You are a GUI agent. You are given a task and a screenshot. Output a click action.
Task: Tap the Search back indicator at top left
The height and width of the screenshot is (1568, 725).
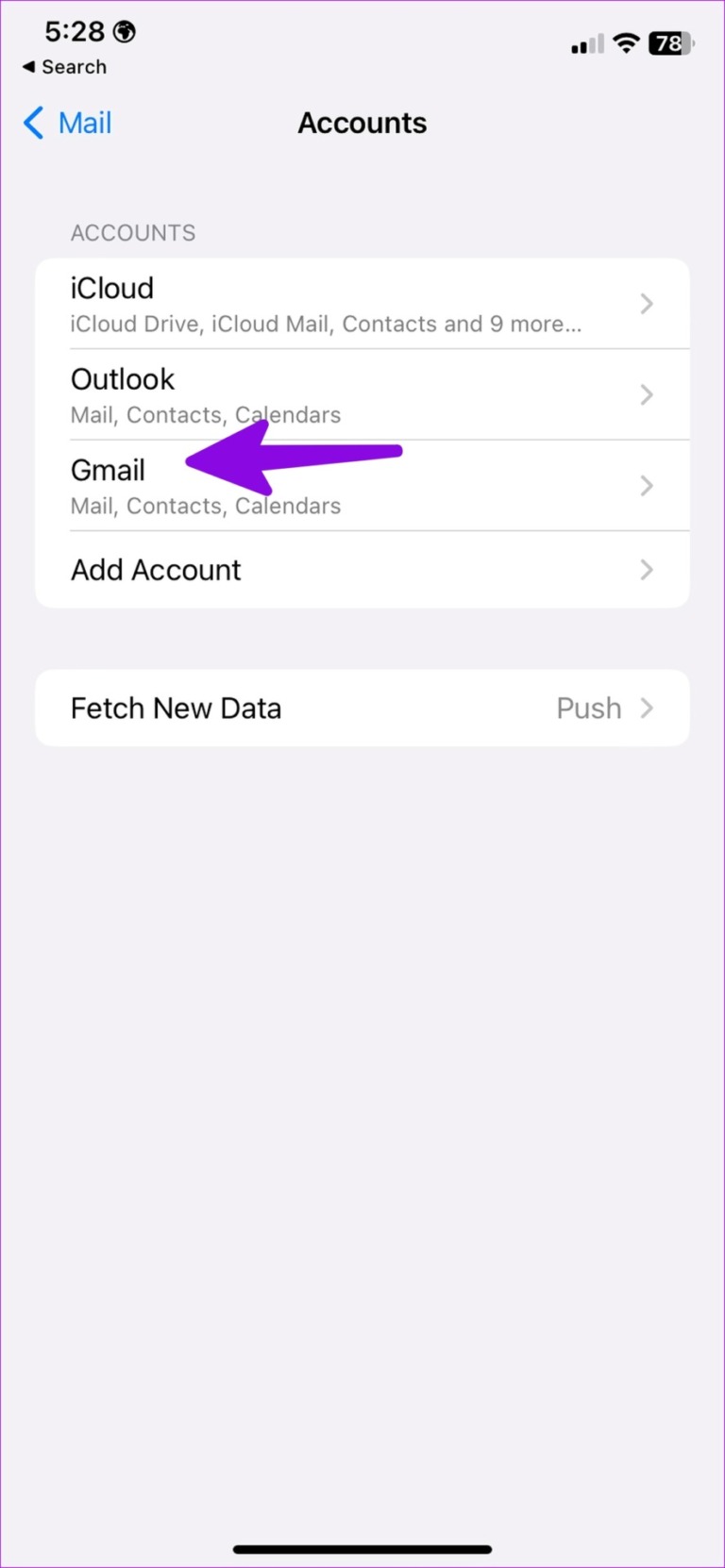coord(62,67)
